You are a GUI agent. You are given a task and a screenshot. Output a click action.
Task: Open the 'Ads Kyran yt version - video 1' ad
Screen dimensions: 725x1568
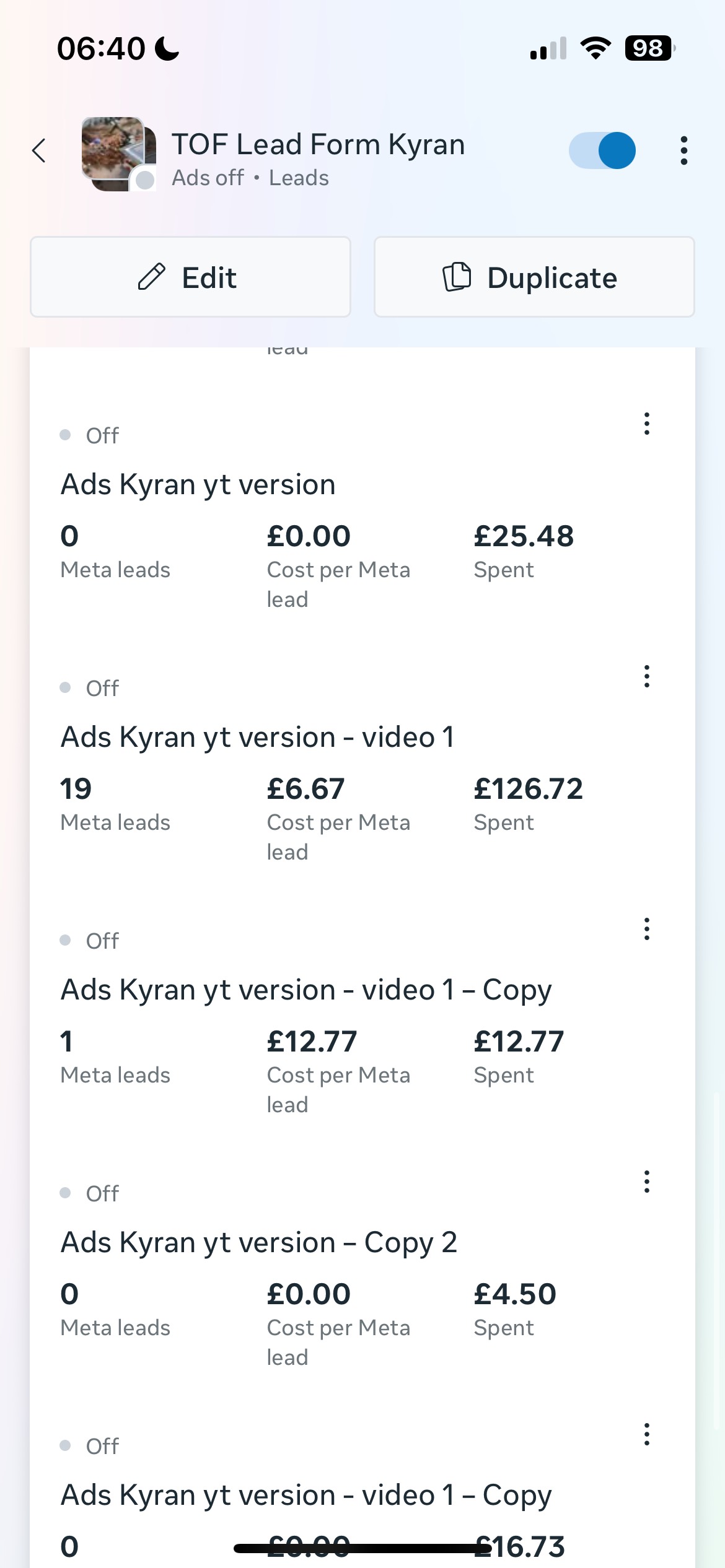pyautogui.click(x=257, y=736)
